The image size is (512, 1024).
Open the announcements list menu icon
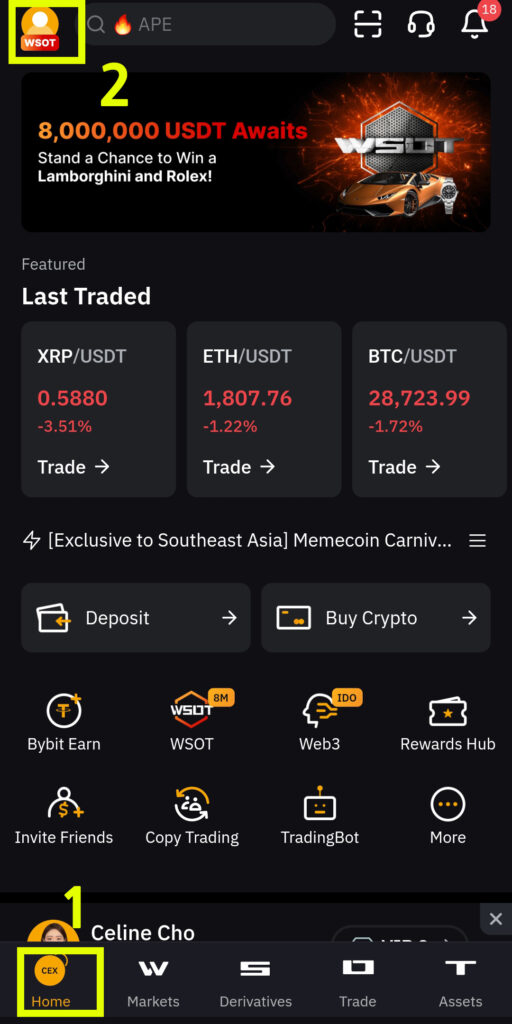pos(478,541)
